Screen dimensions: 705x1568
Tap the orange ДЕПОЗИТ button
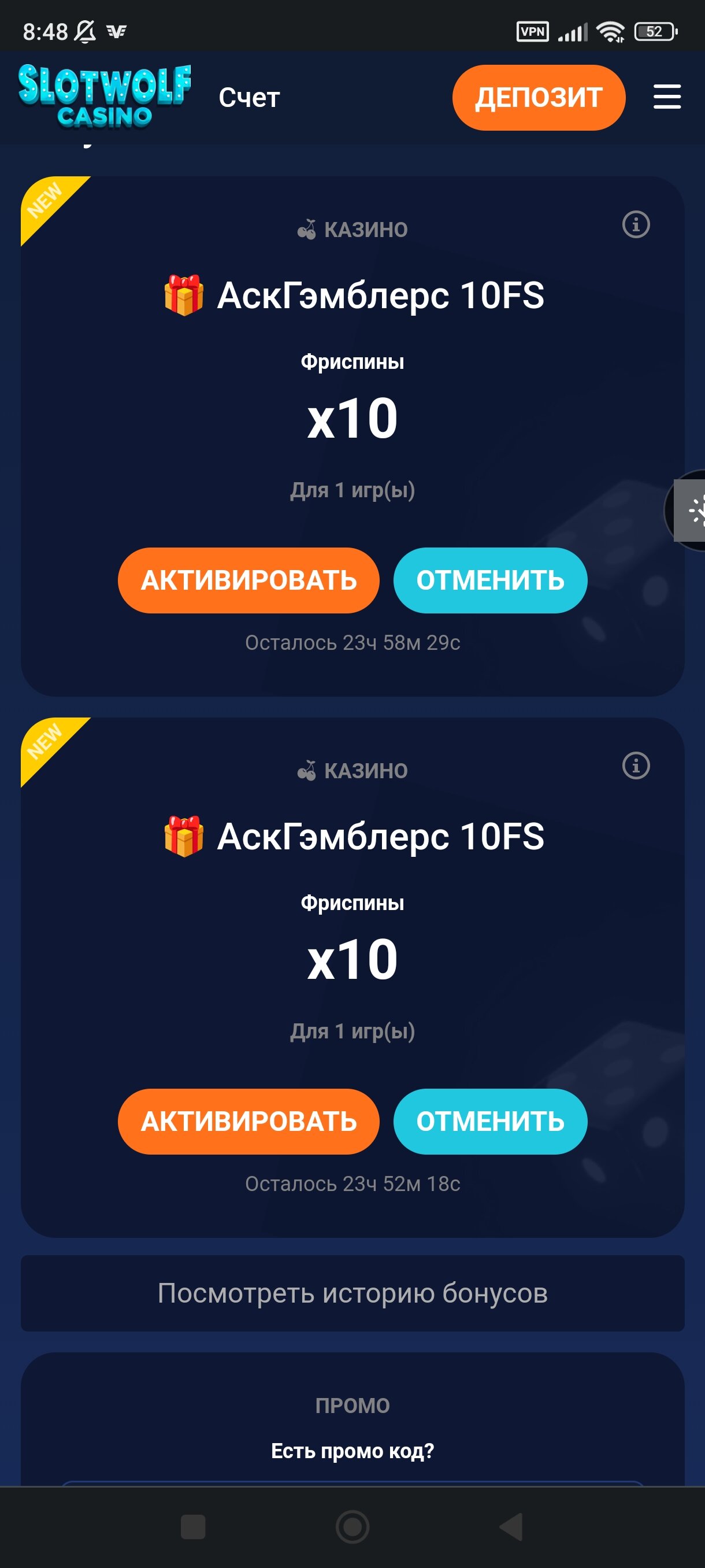[539, 97]
